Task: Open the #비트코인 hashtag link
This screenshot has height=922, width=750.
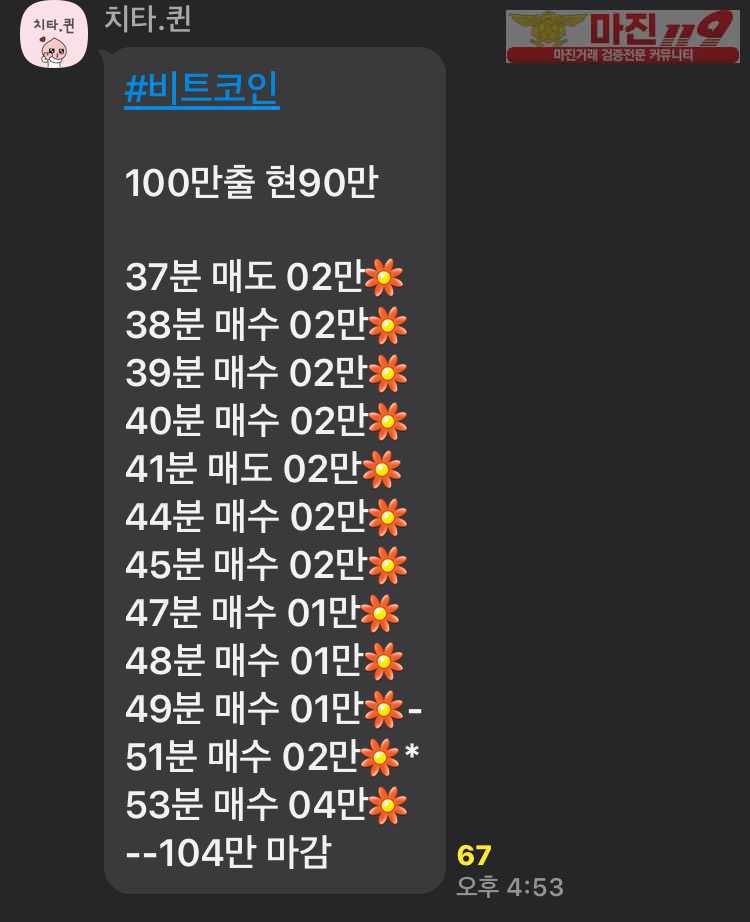Action: point(202,91)
